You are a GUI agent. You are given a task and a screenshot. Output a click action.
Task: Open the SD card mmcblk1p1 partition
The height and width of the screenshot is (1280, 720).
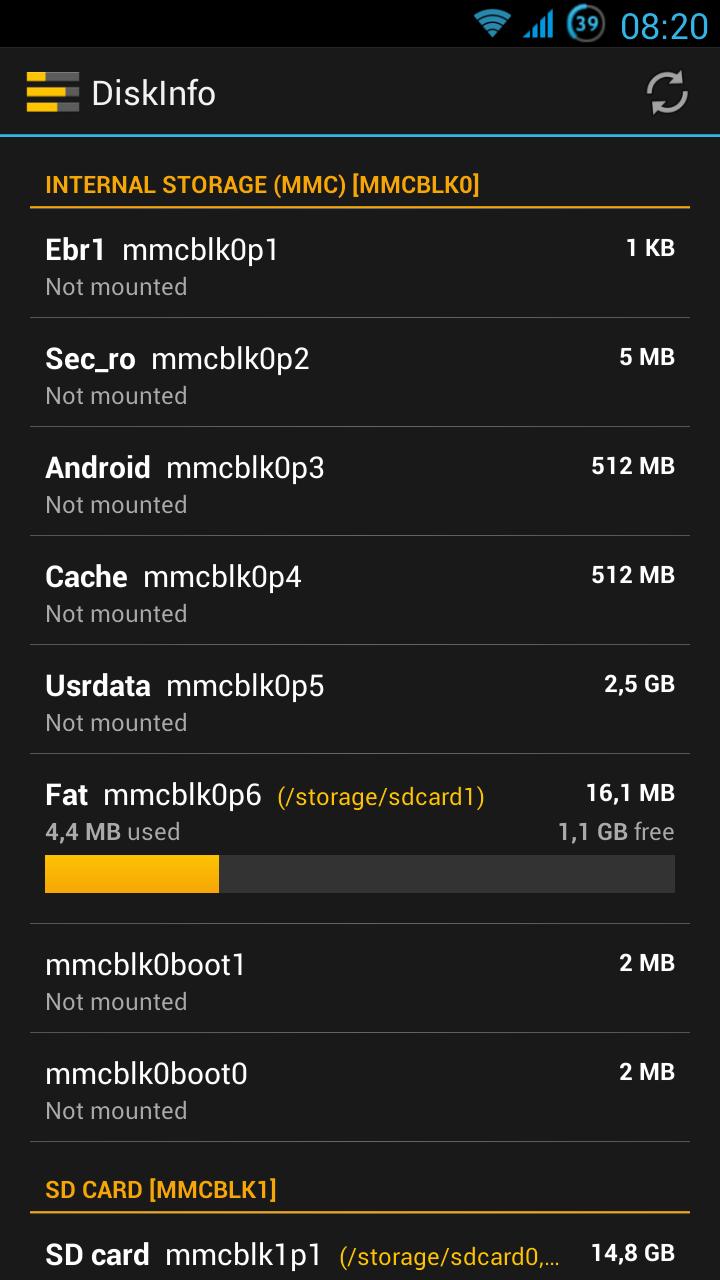click(360, 1248)
